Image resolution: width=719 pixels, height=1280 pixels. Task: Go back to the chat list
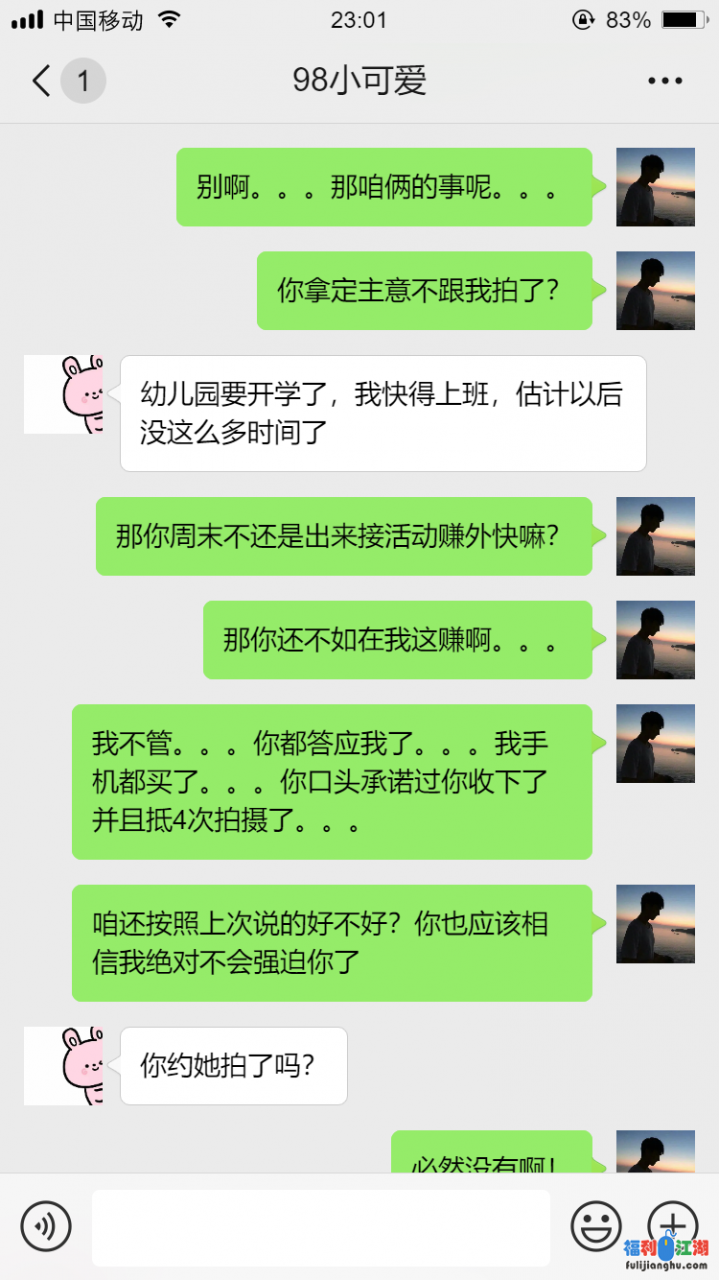click(x=42, y=81)
